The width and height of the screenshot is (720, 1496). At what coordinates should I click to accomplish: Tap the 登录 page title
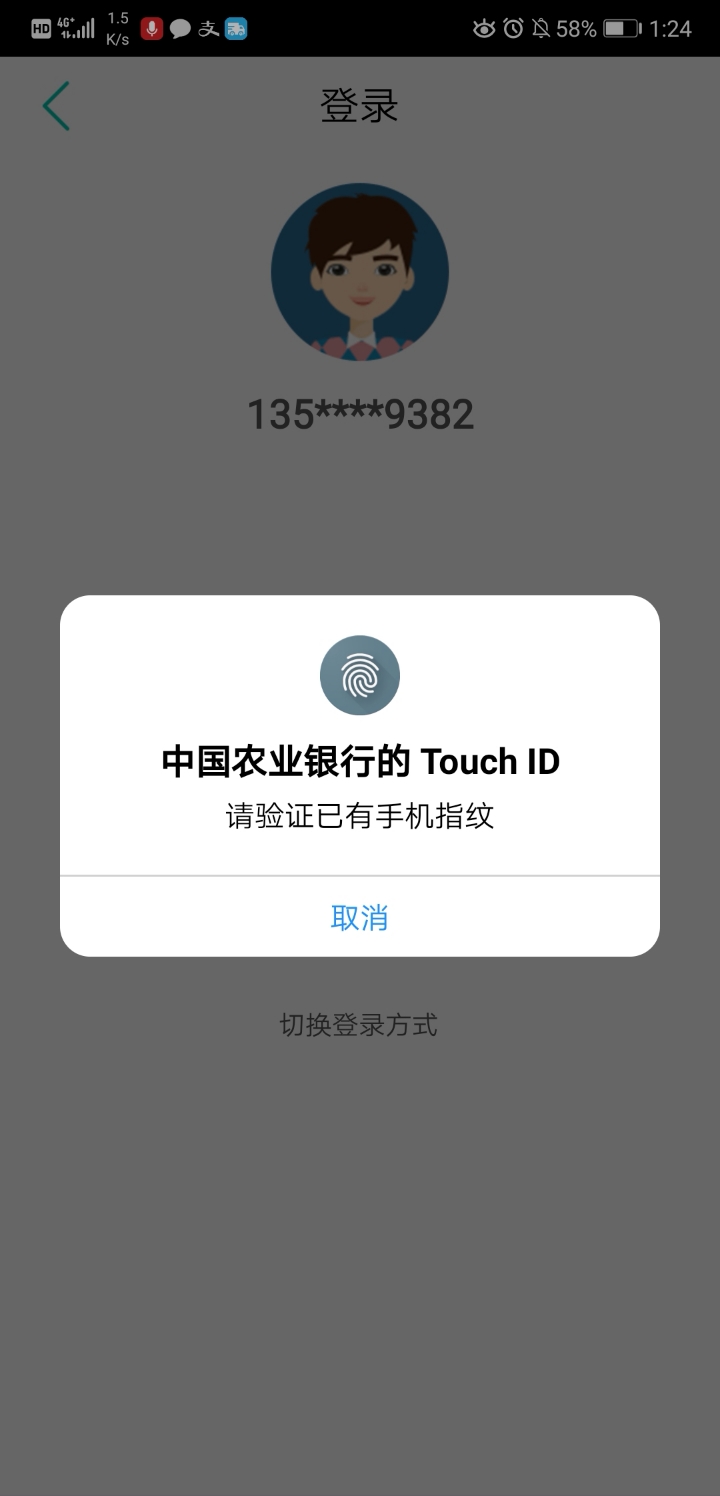click(x=360, y=105)
